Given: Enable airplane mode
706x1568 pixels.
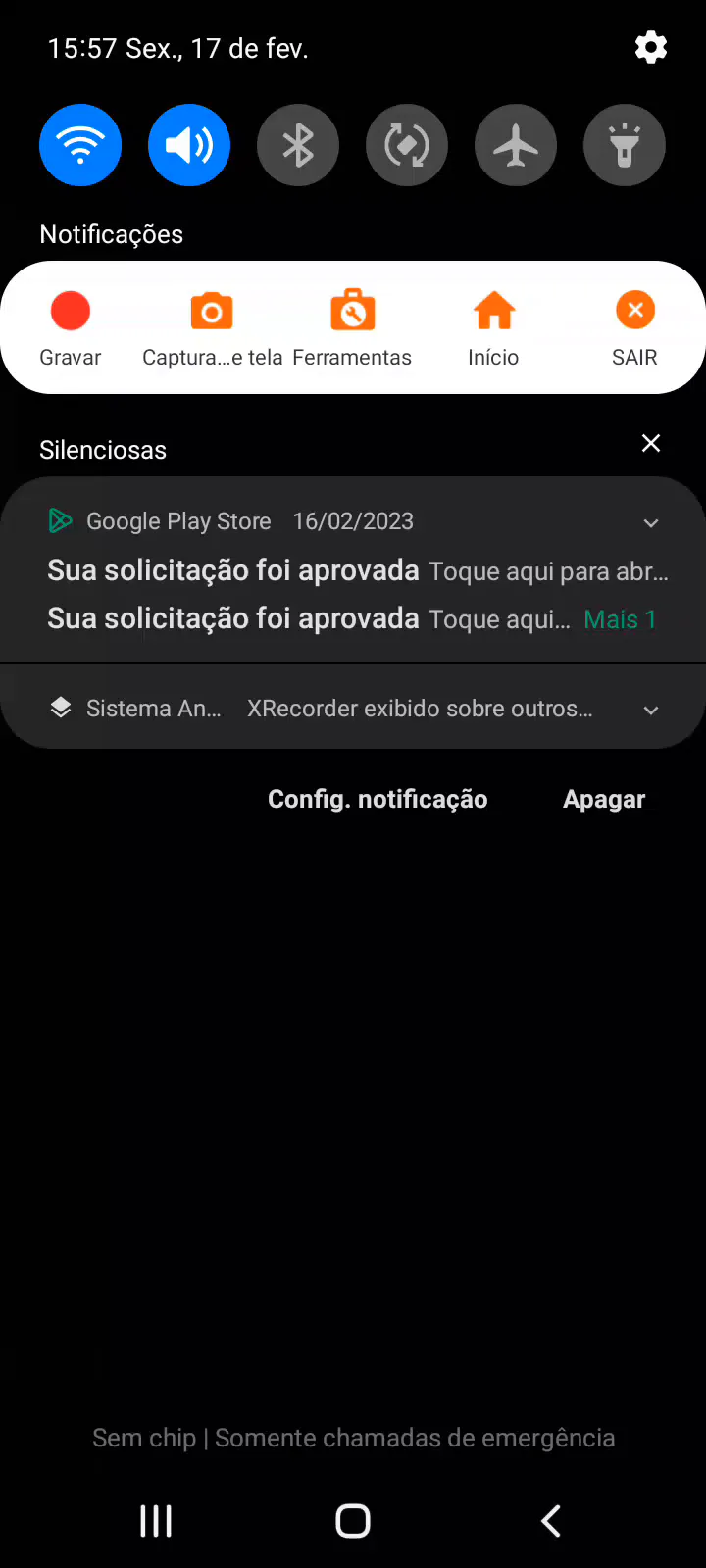Looking at the screenshot, I should pyautogui.click(x=516, y=145).
